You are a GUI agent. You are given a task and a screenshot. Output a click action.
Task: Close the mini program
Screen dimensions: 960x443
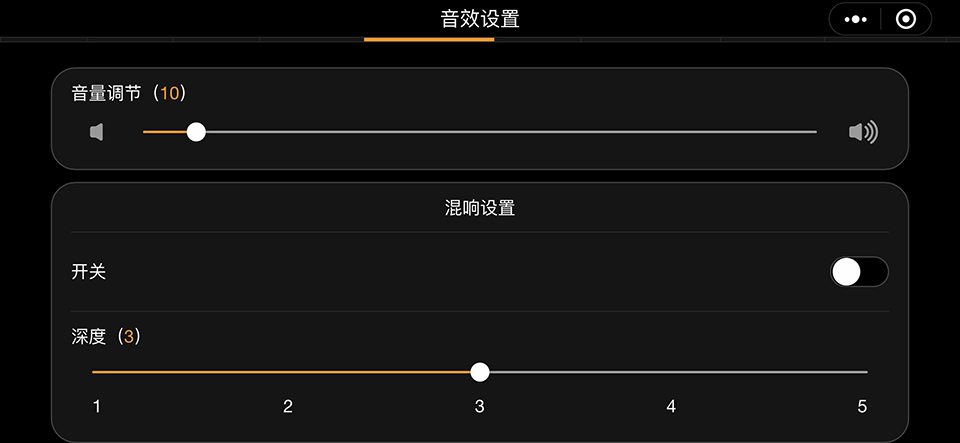905,19
